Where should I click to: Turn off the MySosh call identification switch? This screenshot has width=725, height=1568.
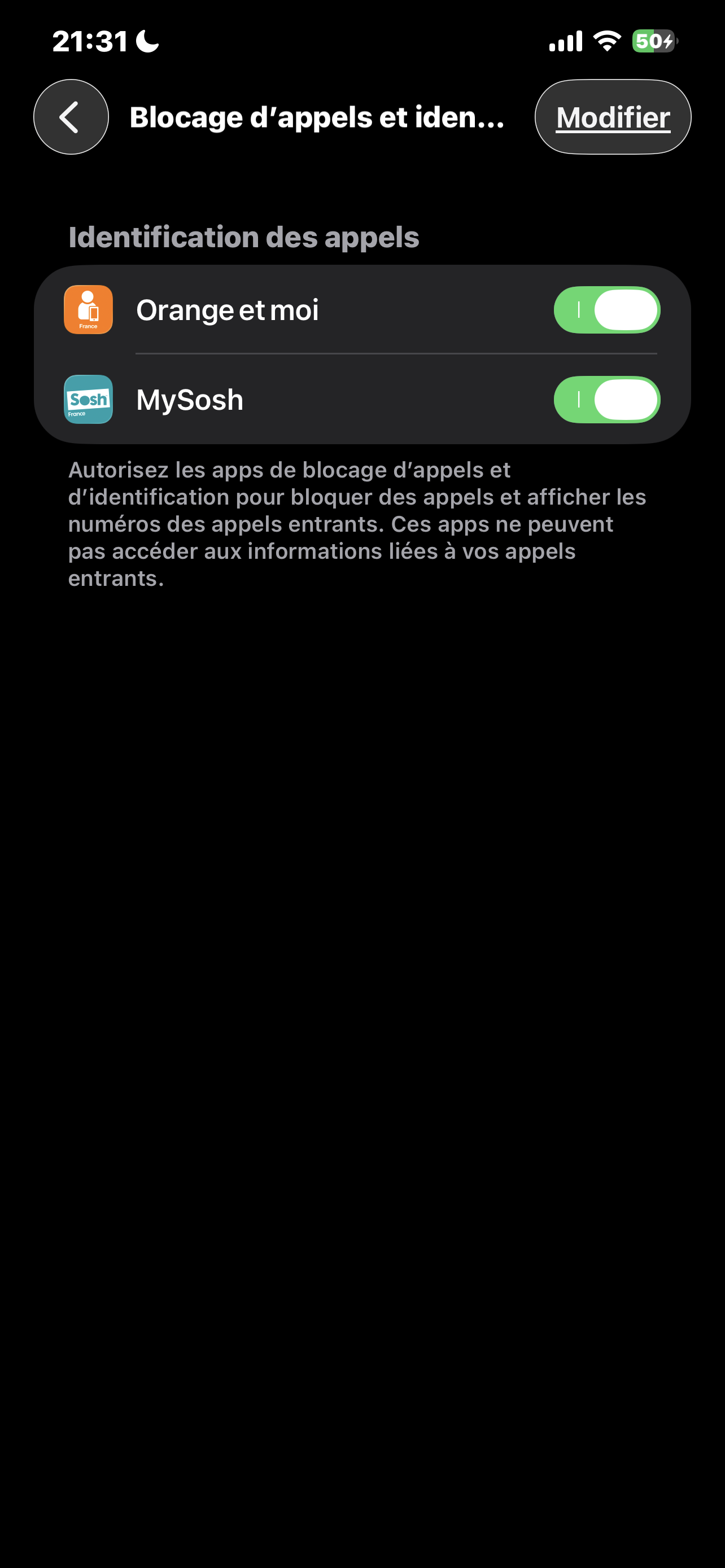pos(606,399)
